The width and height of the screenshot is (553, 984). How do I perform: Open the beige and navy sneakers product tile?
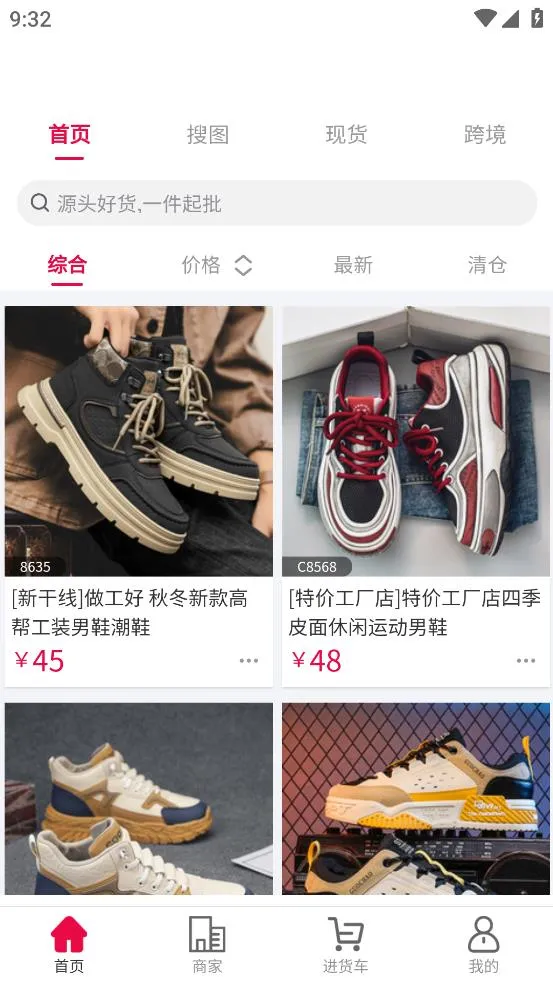(x=139, y=799)
